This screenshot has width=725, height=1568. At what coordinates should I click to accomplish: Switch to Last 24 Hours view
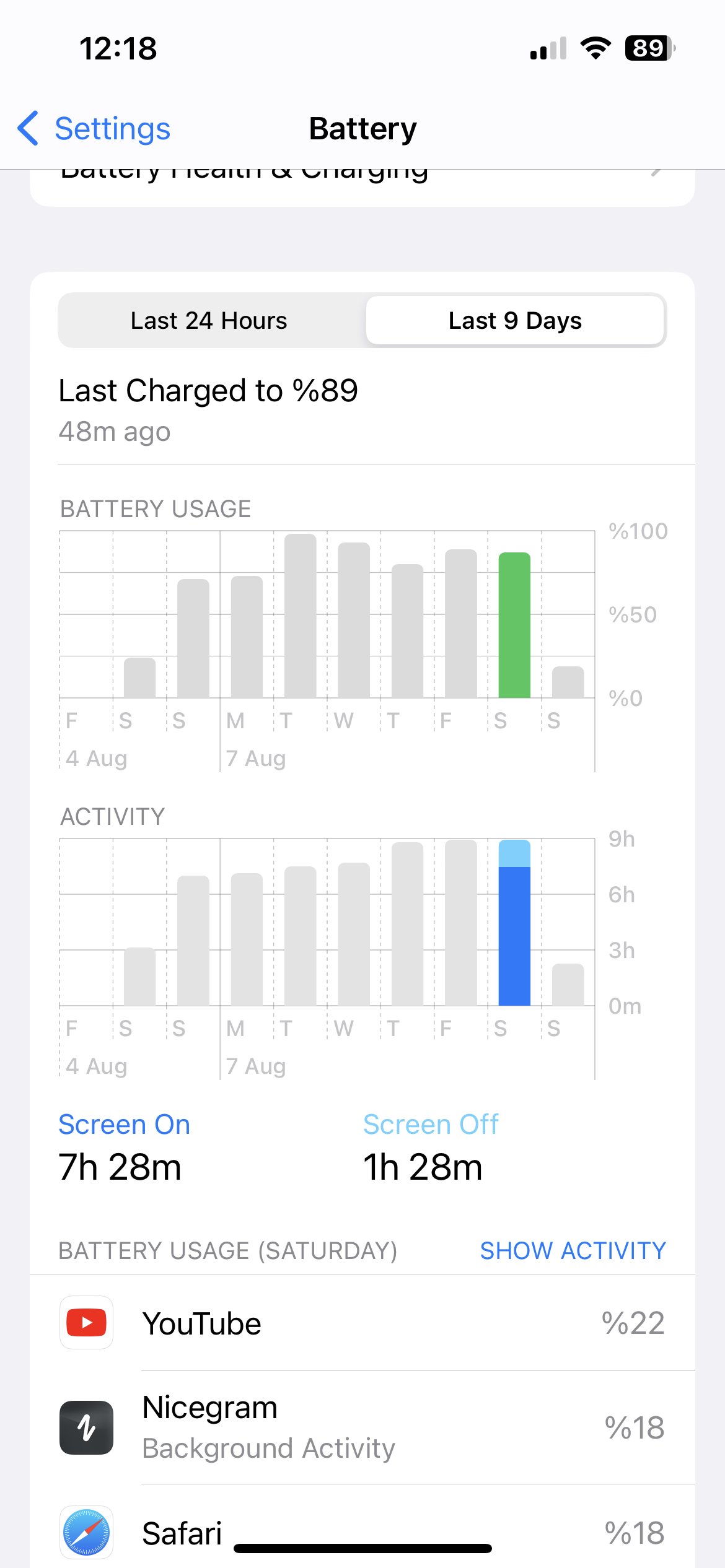pyautogui.click(x=209, y=321)
